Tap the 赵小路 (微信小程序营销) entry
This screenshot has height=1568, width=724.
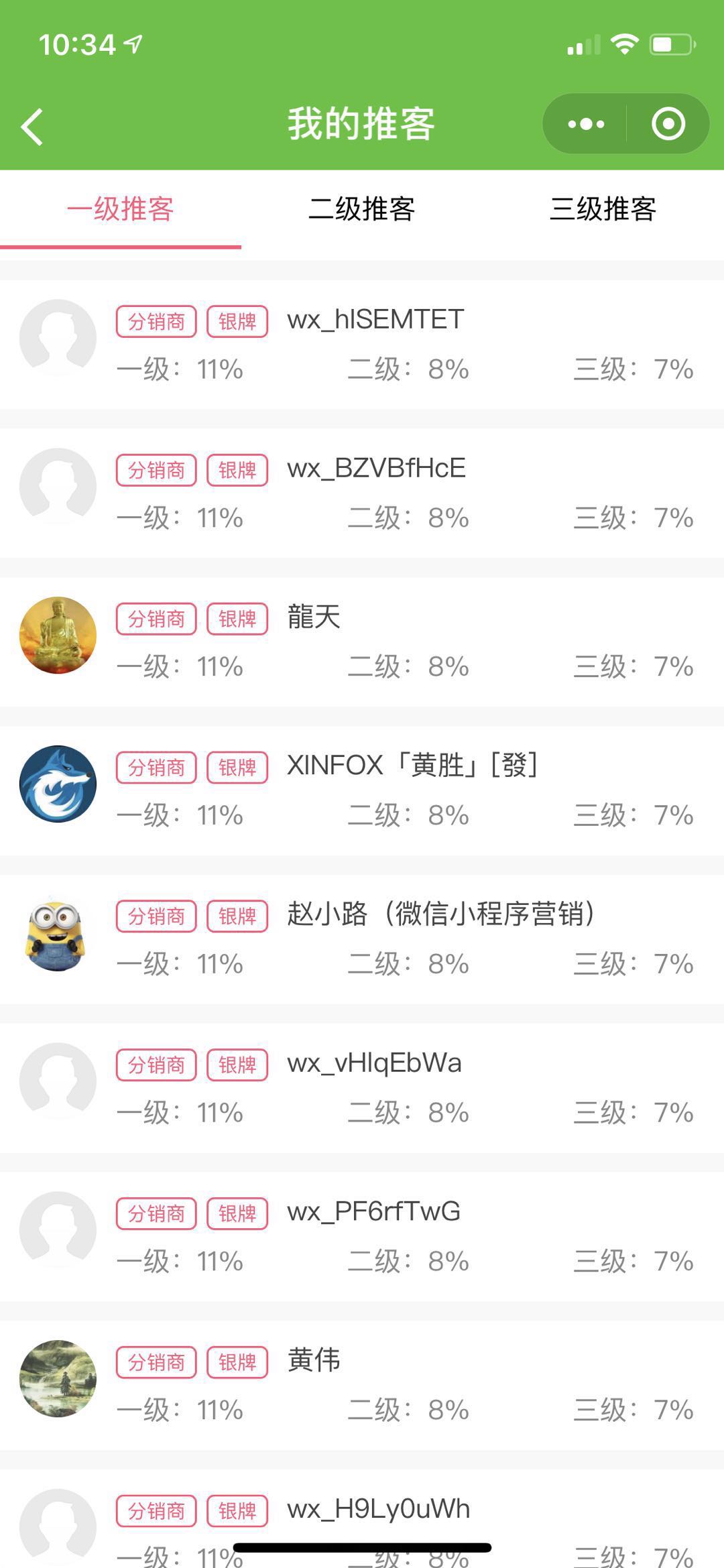362,940
